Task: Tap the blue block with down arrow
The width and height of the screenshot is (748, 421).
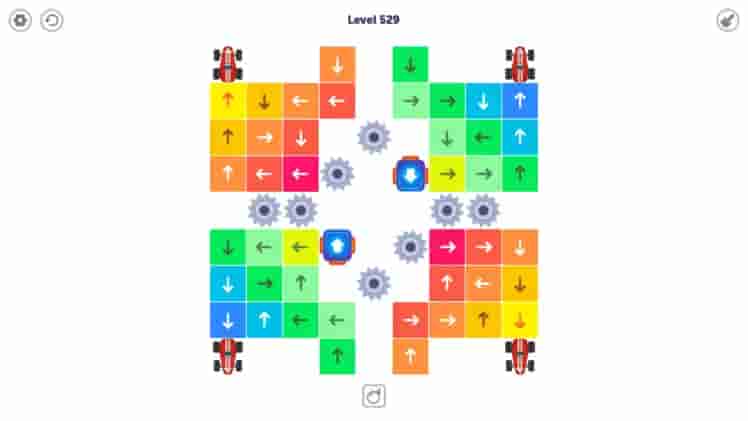Action: pos(410,174)
